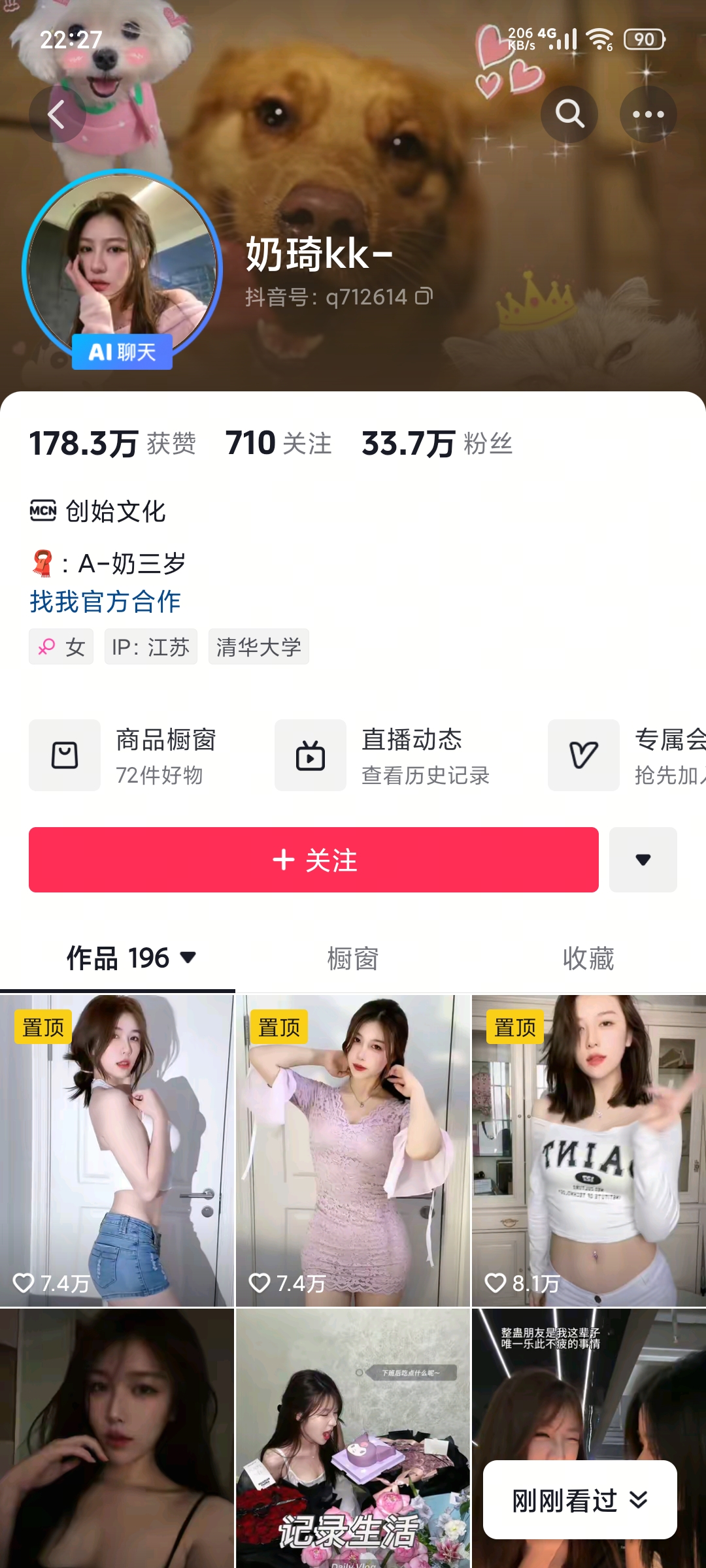Image resolution: width=706 pixels, height=1568 pixels.
Task: Go back using the top-left arrow
Action: tap(58, 114)
